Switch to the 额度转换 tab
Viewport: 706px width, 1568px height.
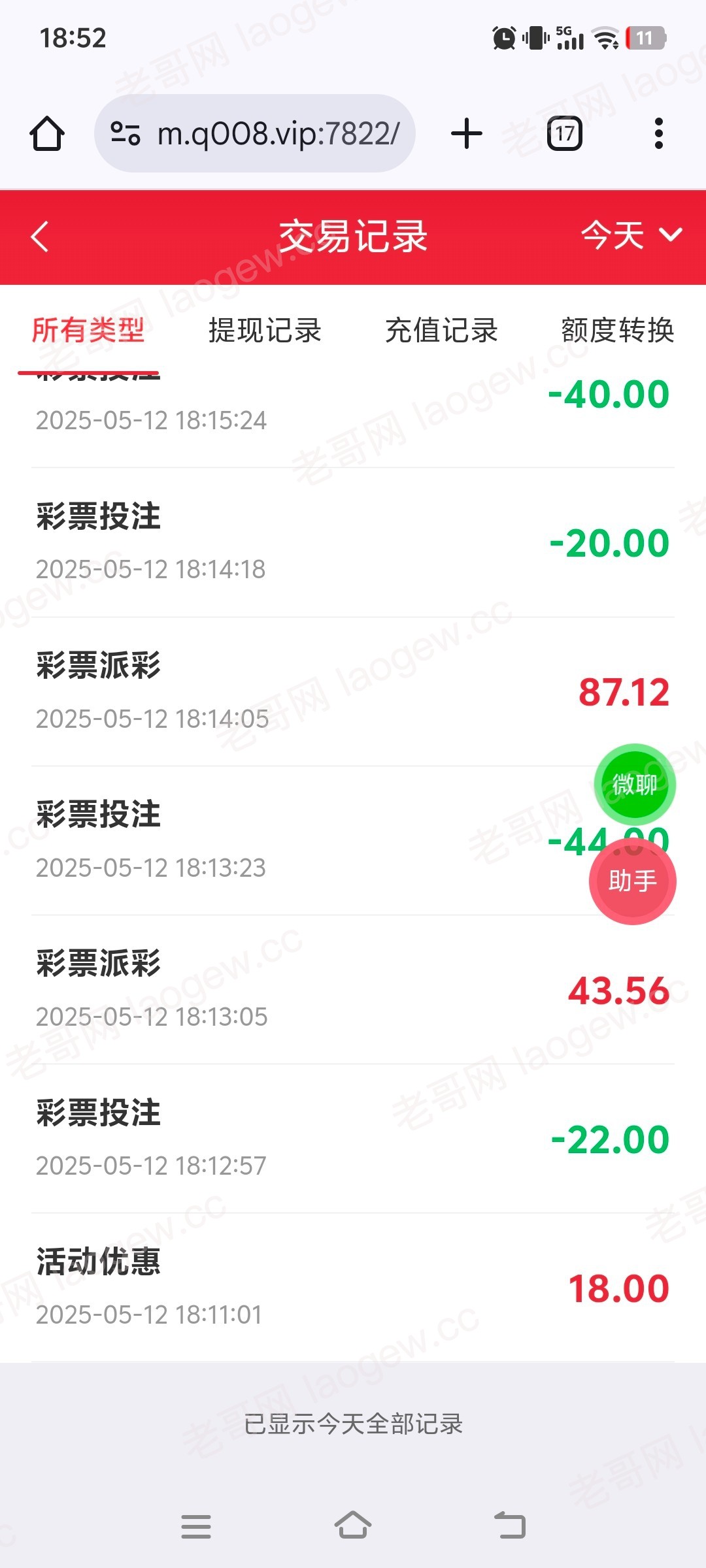pyautogui.click(x=618, y=330)
